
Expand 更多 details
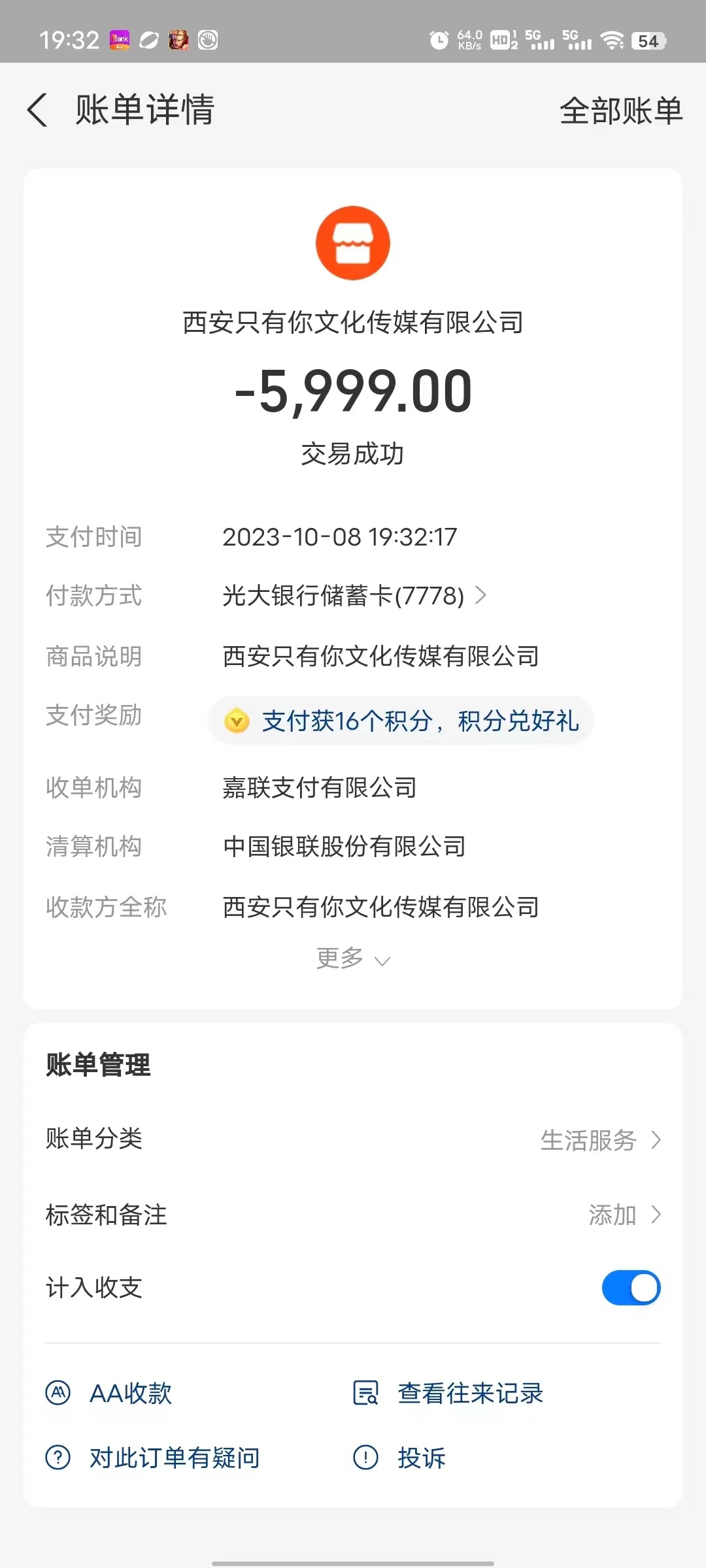tap(353, 958)
